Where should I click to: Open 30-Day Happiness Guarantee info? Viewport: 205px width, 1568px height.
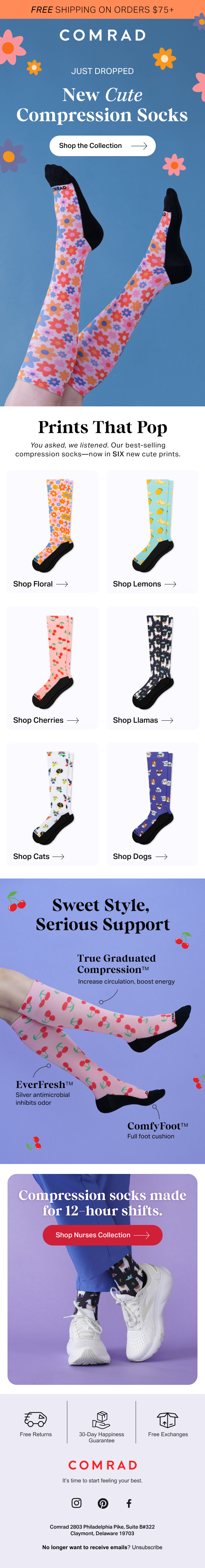101,1427
